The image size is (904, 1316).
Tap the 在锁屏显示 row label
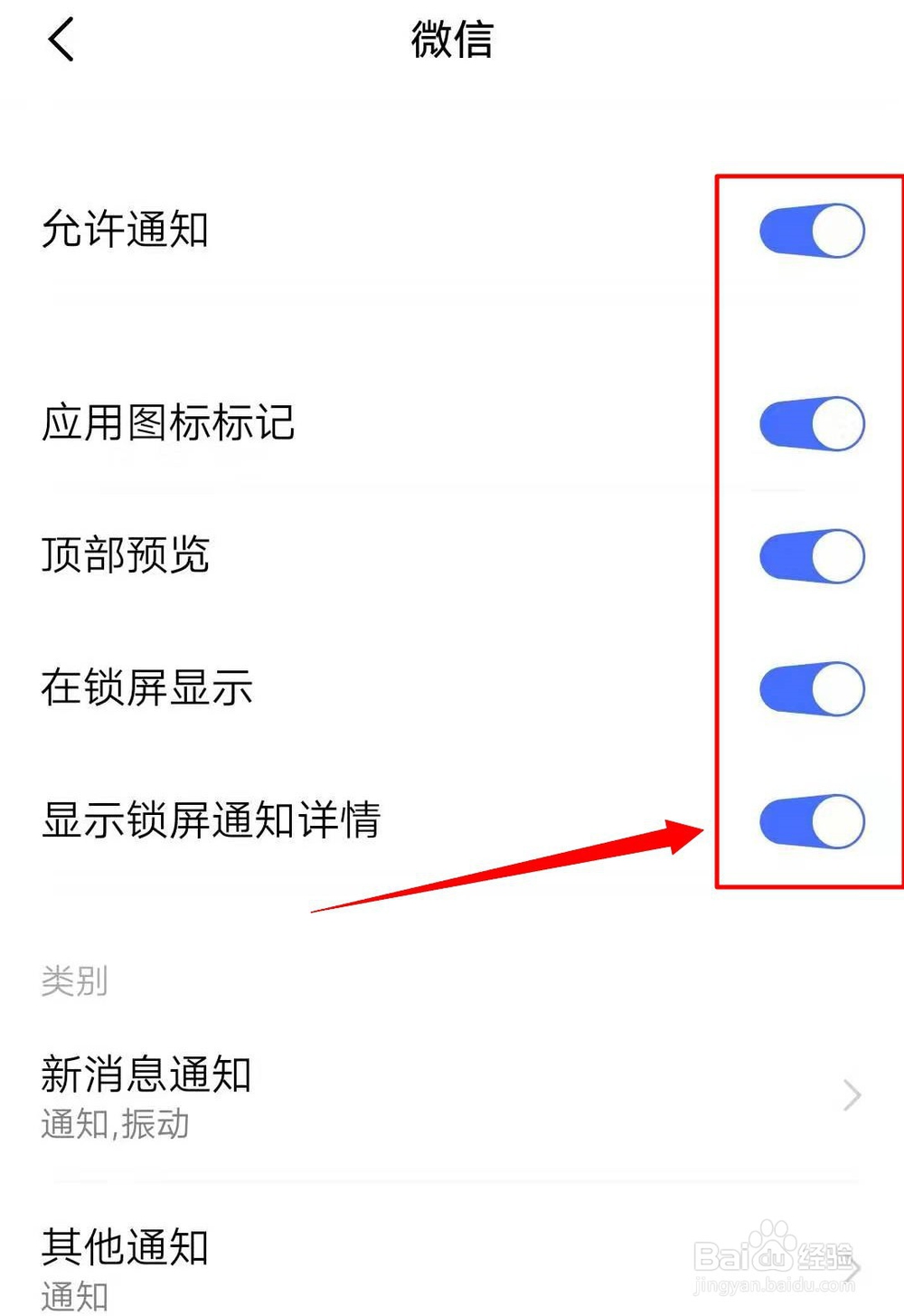point(147,687)
